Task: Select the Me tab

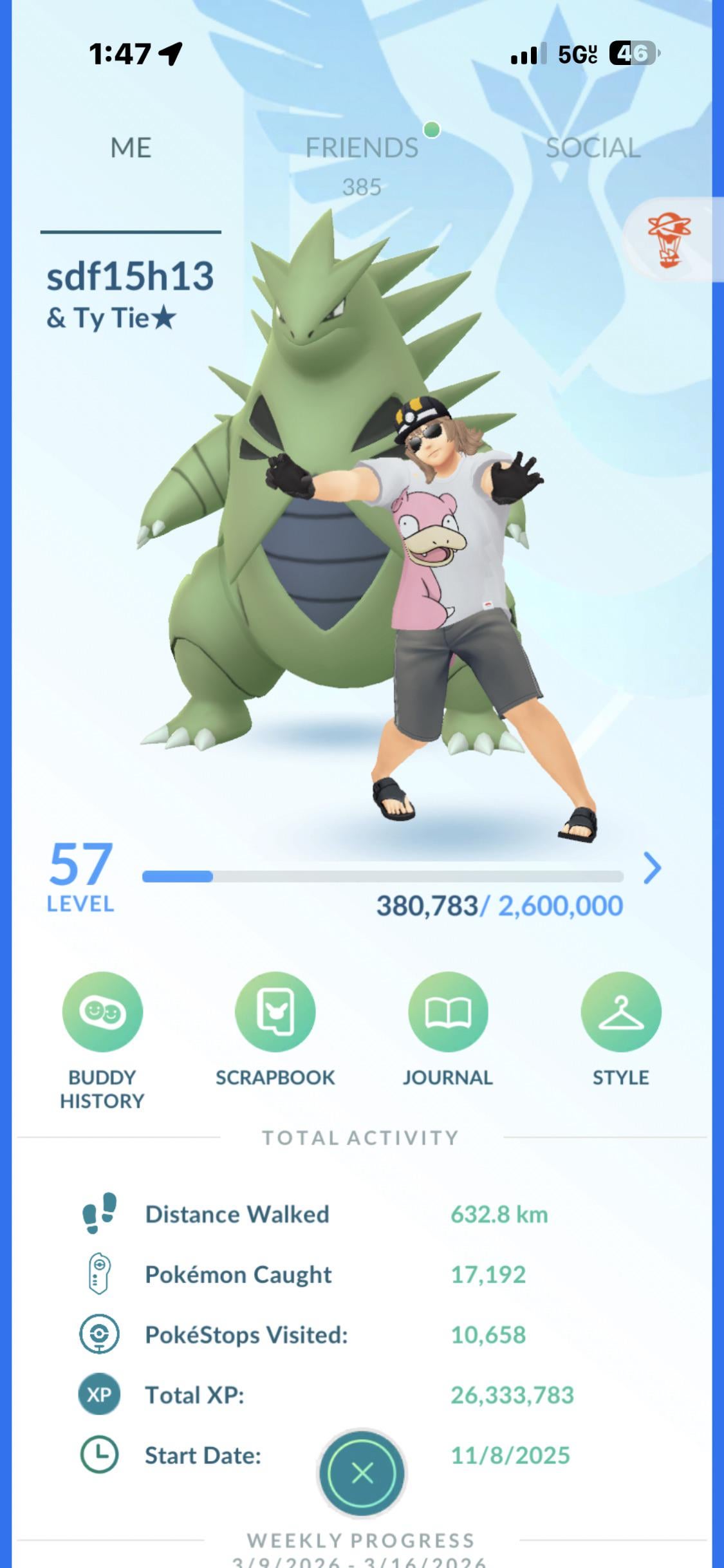Action: (131, 148)
